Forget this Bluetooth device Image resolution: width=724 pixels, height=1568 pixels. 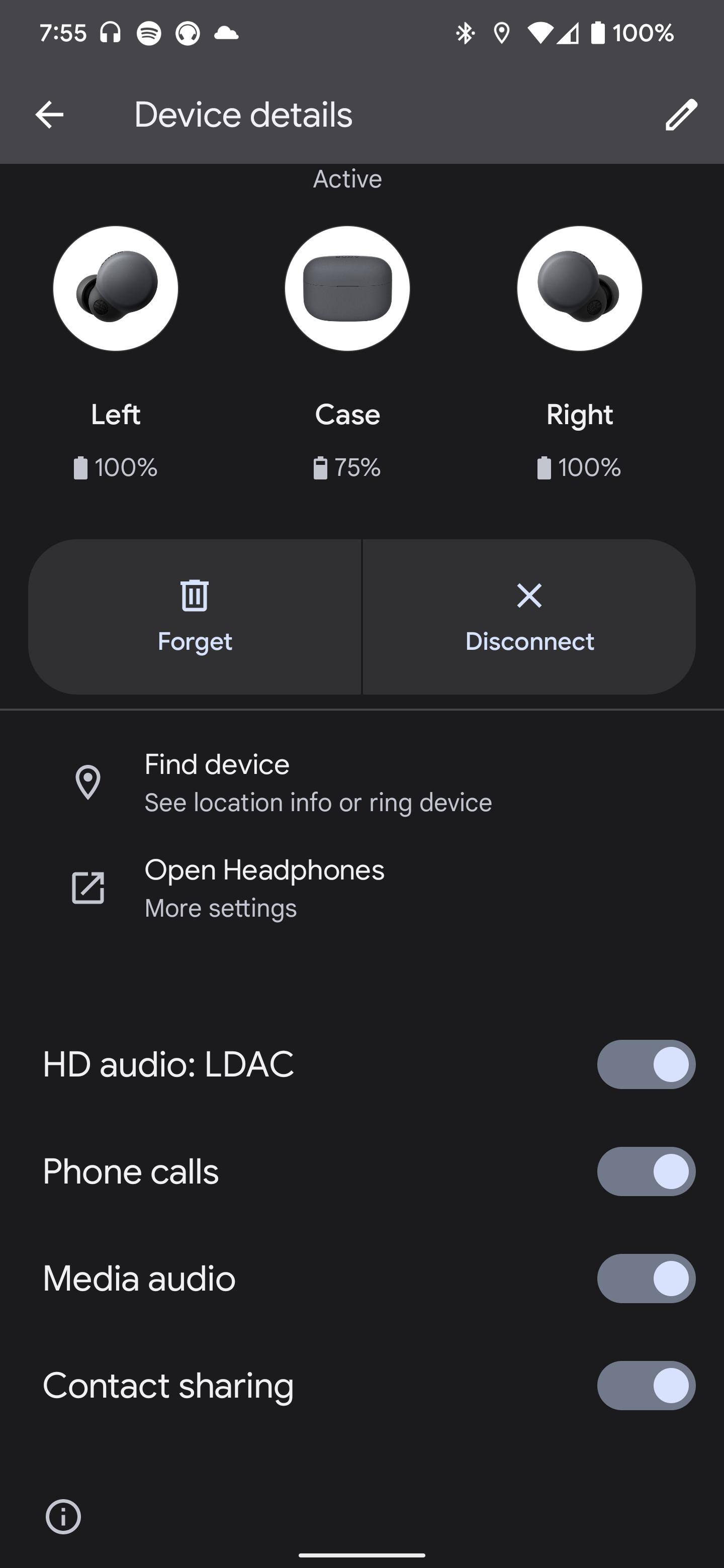(x=195, y=617)
